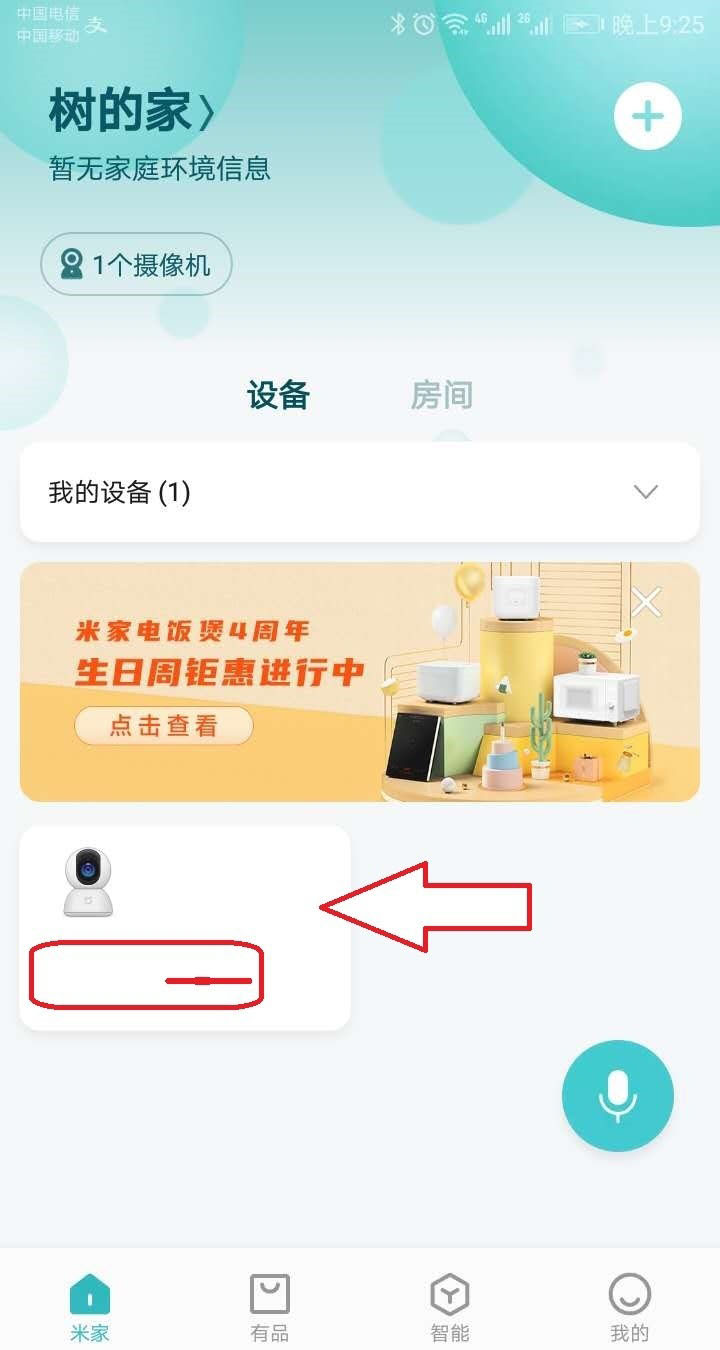The height and width of the screenshot is (1350, 720).
Task: Tap the 1个摄像机 chip
Action: click(136, 265)
